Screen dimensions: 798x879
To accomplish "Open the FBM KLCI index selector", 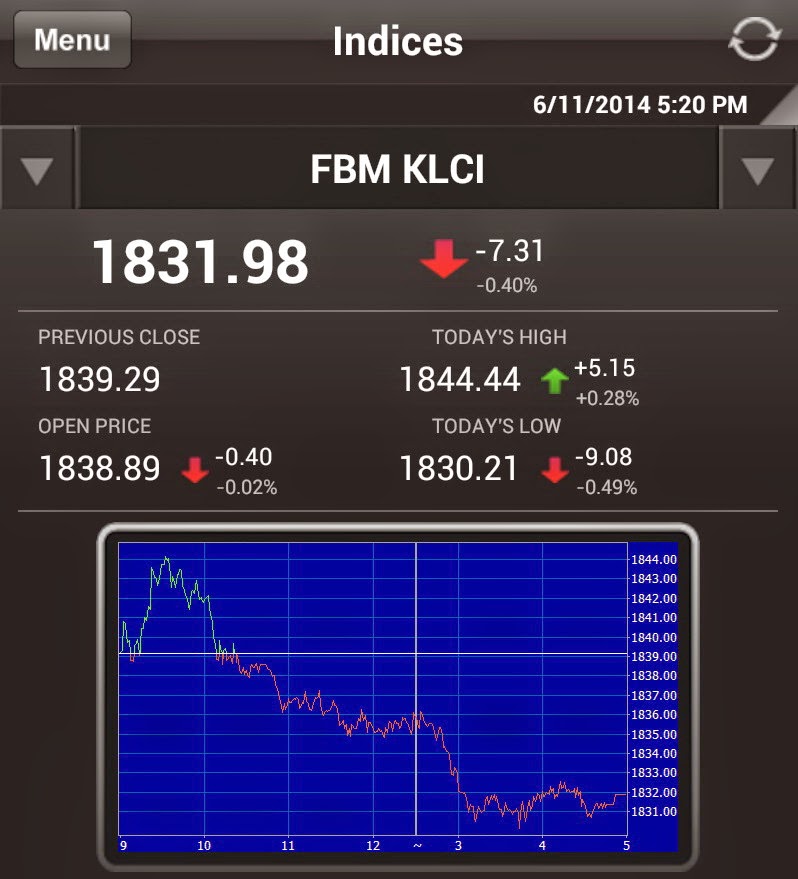I will point(398,170).
